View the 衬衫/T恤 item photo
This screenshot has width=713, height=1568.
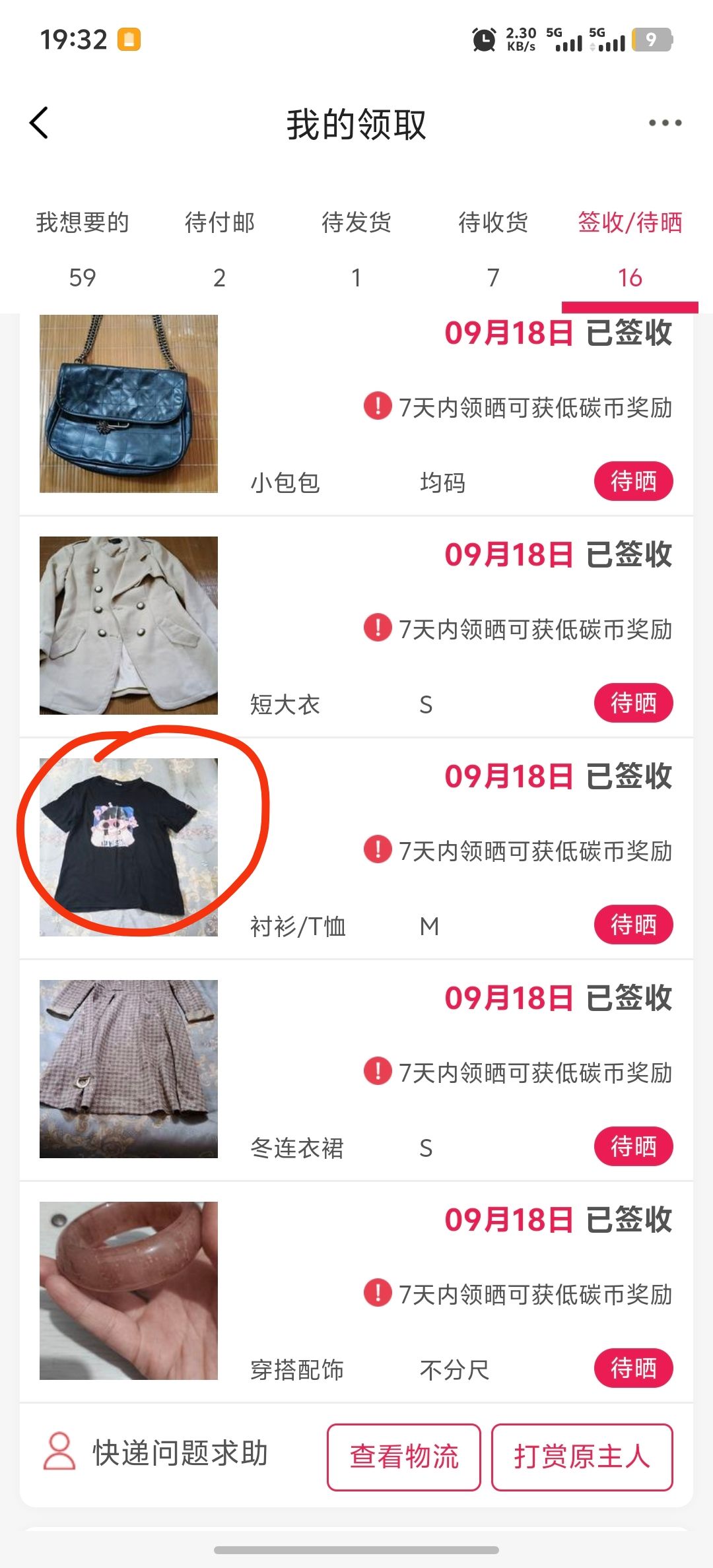pos(129,847)
